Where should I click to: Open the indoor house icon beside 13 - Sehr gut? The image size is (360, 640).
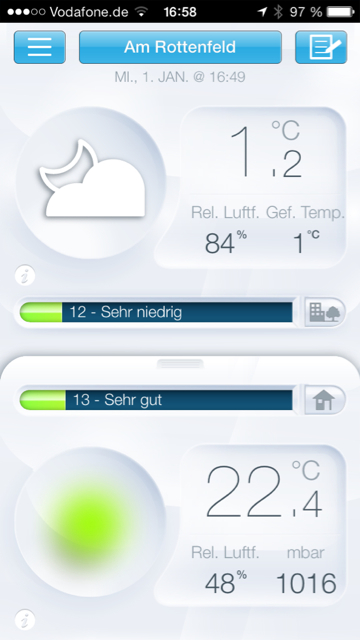click(x=325, y=400)
